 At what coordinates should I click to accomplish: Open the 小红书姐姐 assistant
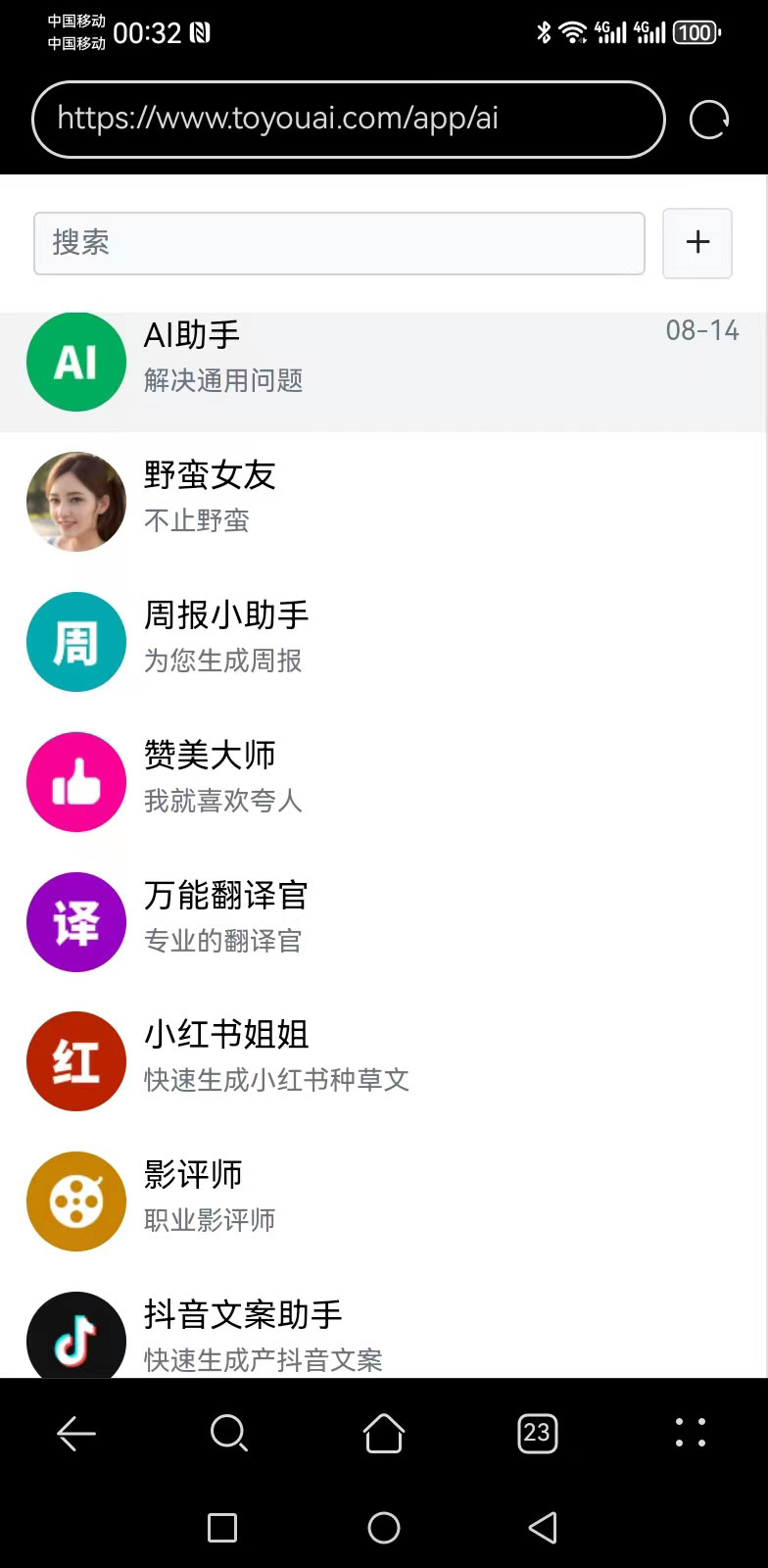click(x=382, y=1059)
